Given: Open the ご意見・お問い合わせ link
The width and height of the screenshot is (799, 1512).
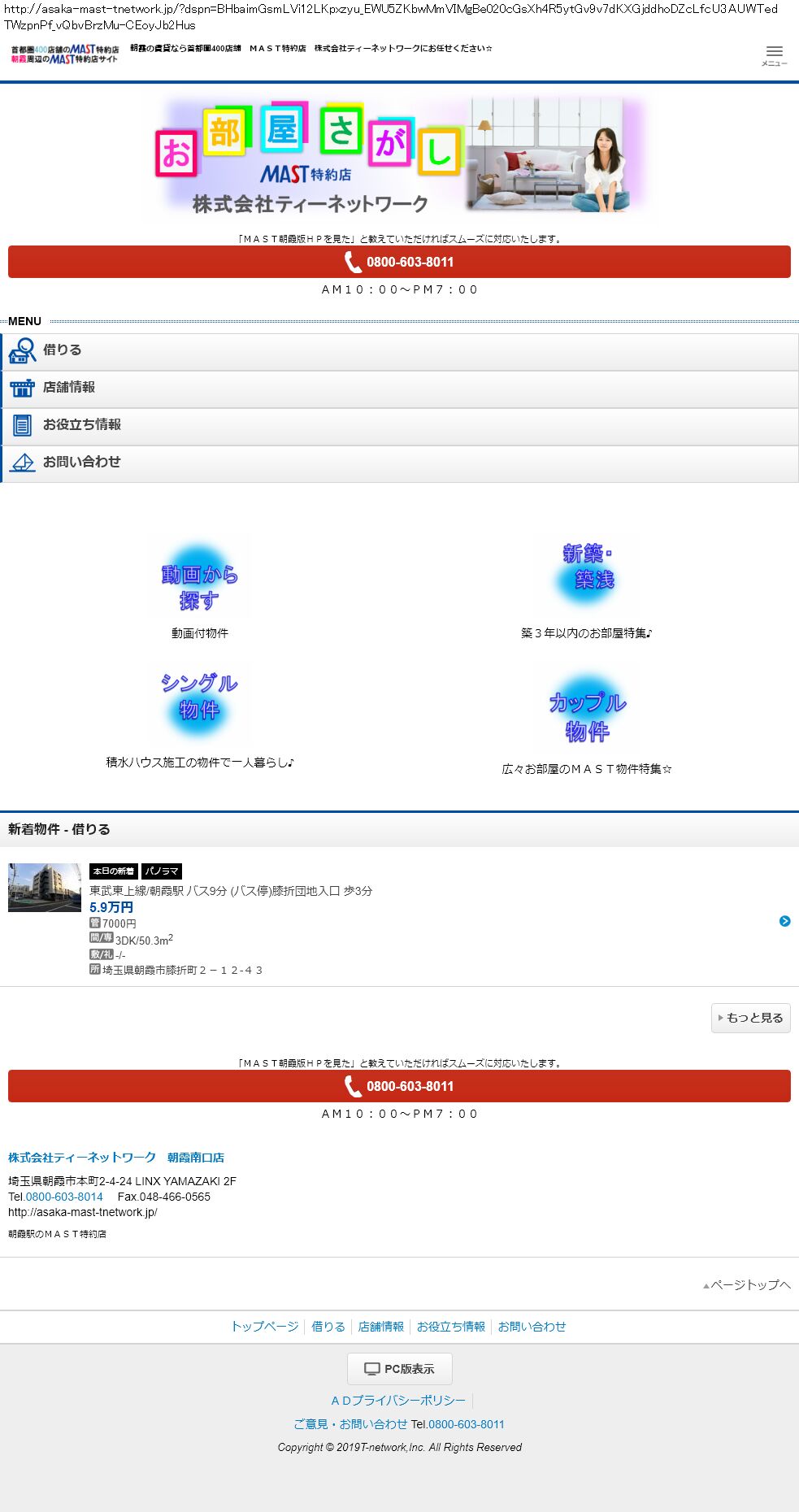Looking at the screenshot, I should (350, 1424).
